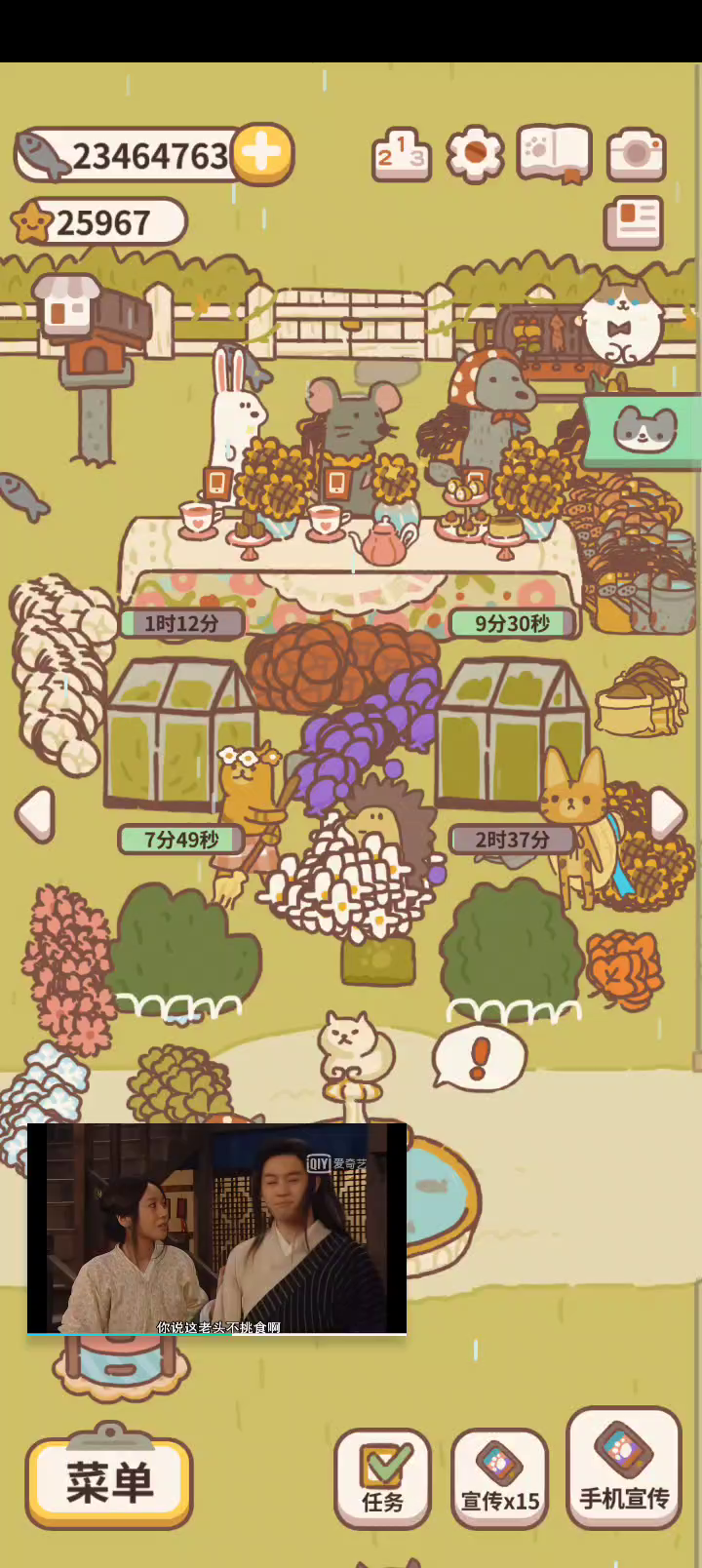Open the floating video window
This screenshot has width=702, height=1568.
216,1229
